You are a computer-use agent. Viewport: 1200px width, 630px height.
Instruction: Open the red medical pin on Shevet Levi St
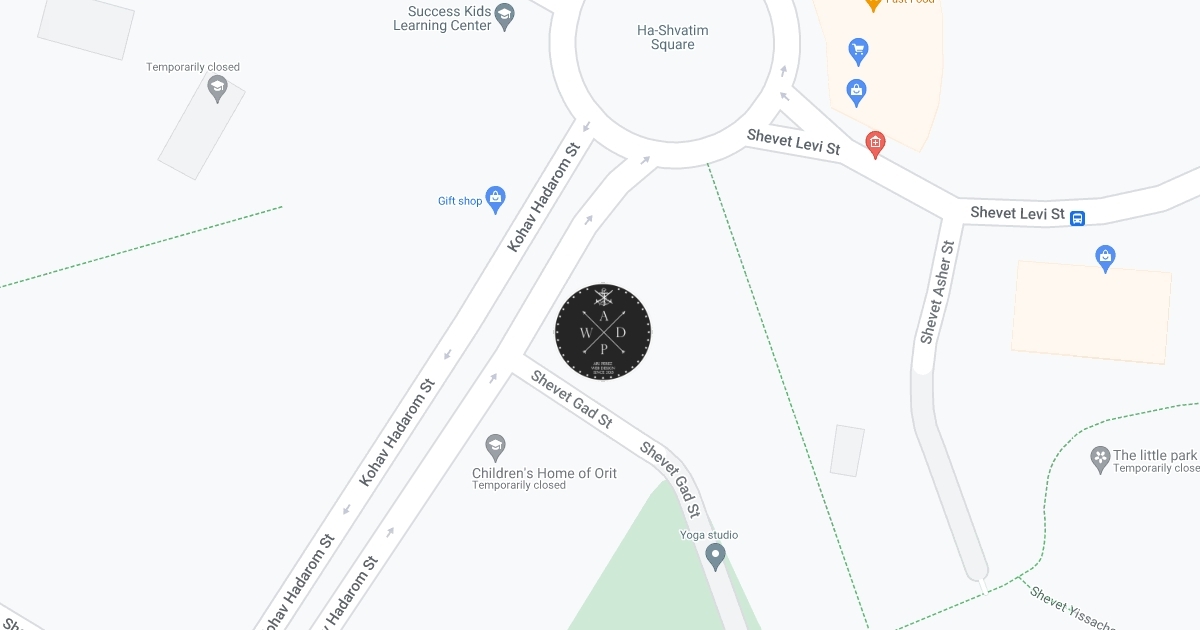point(876,143)
